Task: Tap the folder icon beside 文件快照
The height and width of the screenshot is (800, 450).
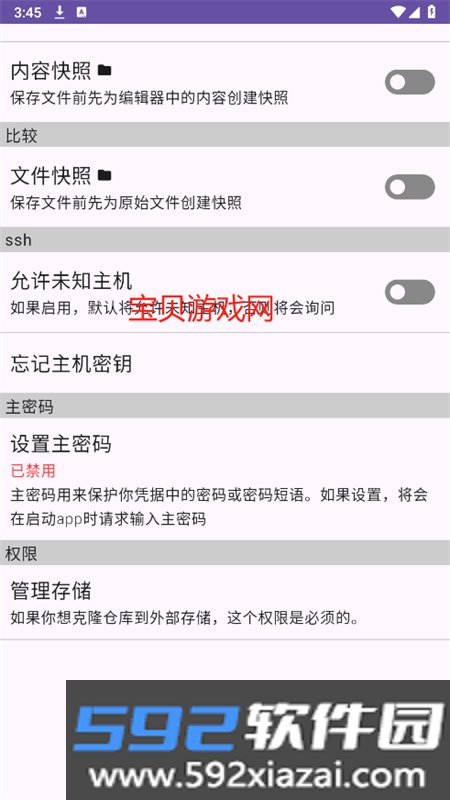Action: (x=105, y=175)
